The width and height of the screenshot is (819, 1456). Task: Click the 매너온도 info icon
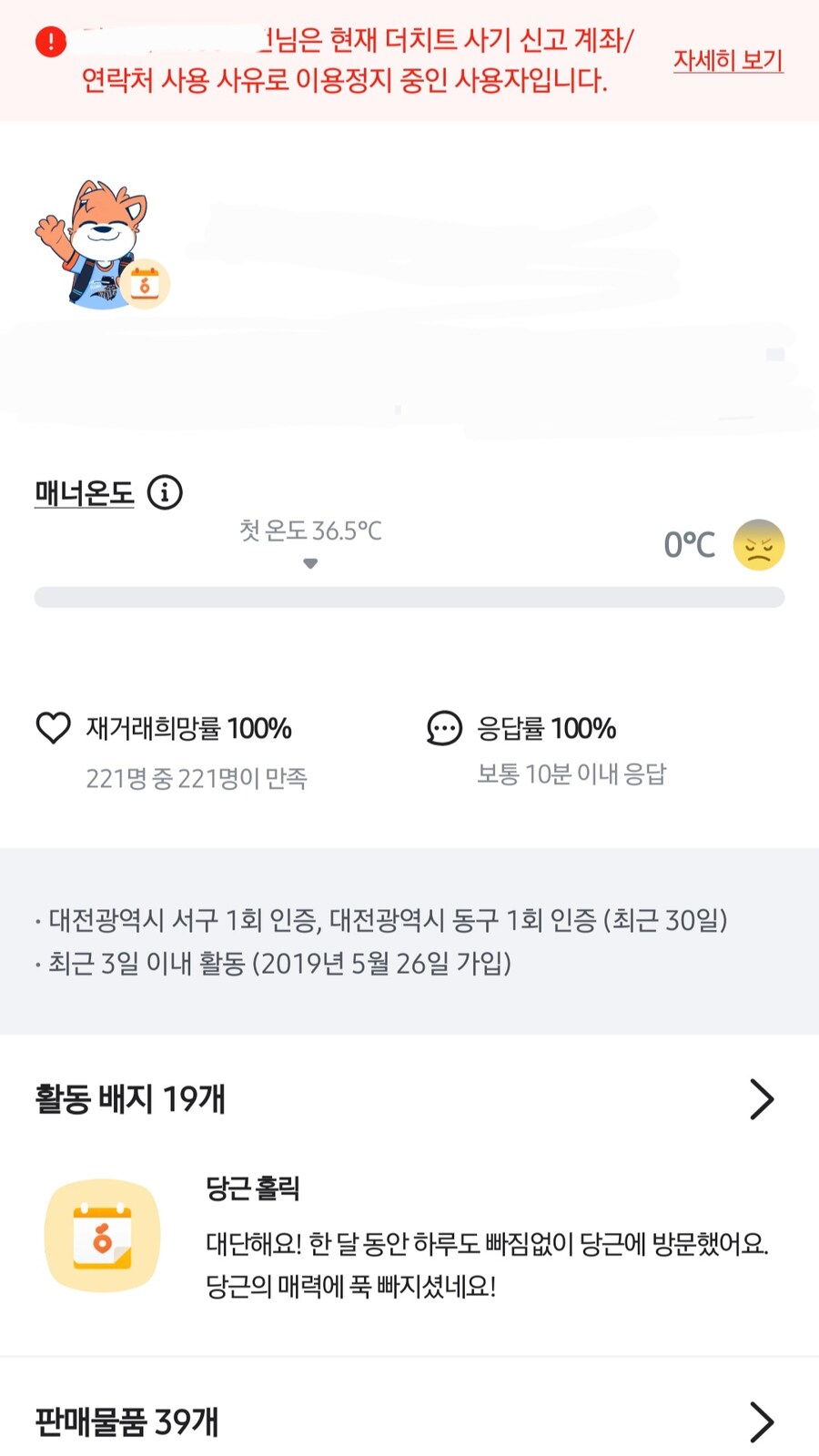click(x=164, y=493)
